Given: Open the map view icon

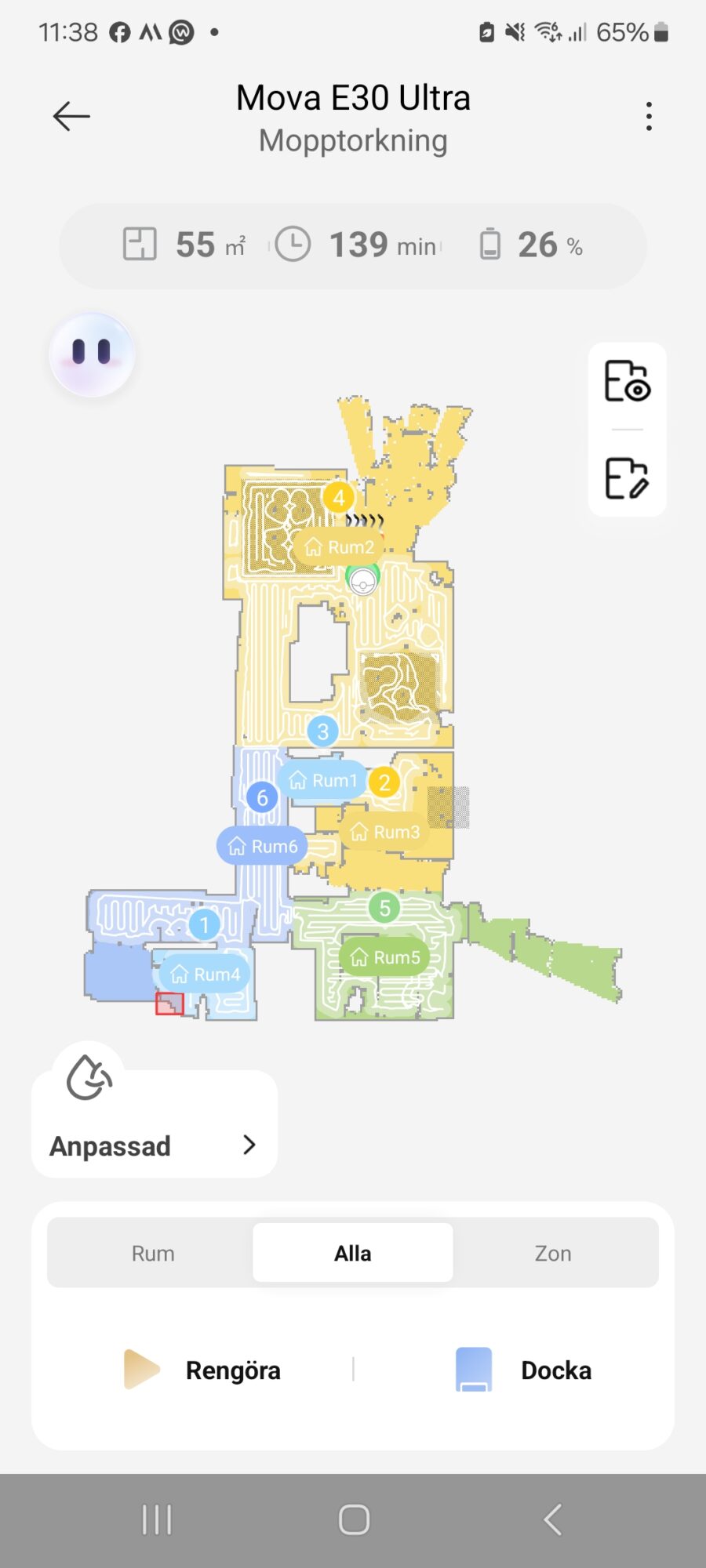Looking at the screenshot, I should [627, 382].
